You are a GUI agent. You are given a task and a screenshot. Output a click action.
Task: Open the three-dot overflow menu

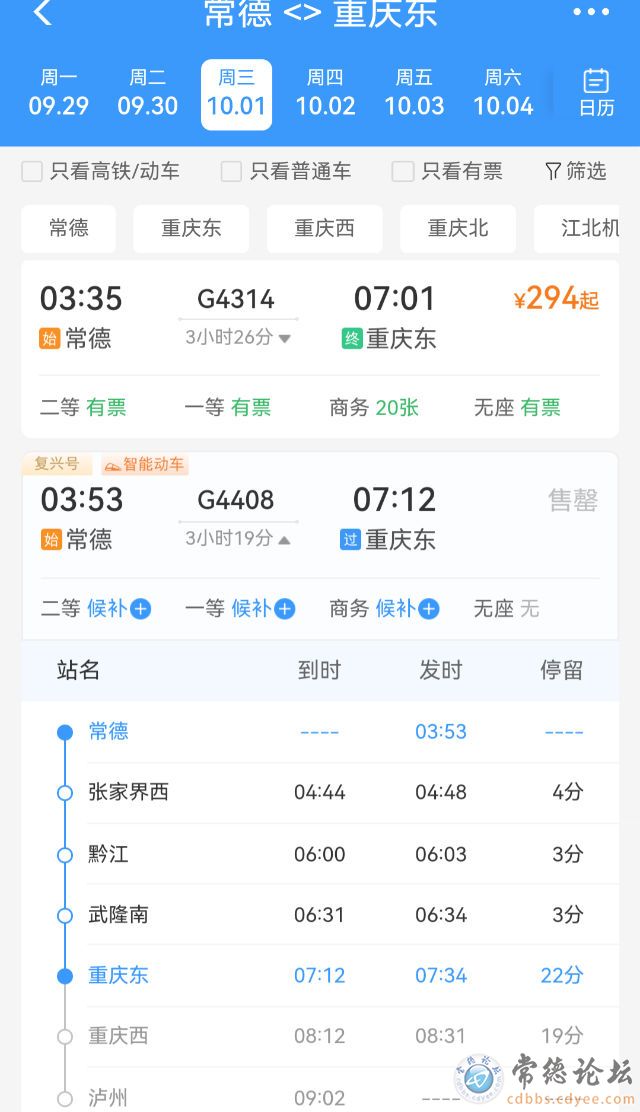[590, 13]
